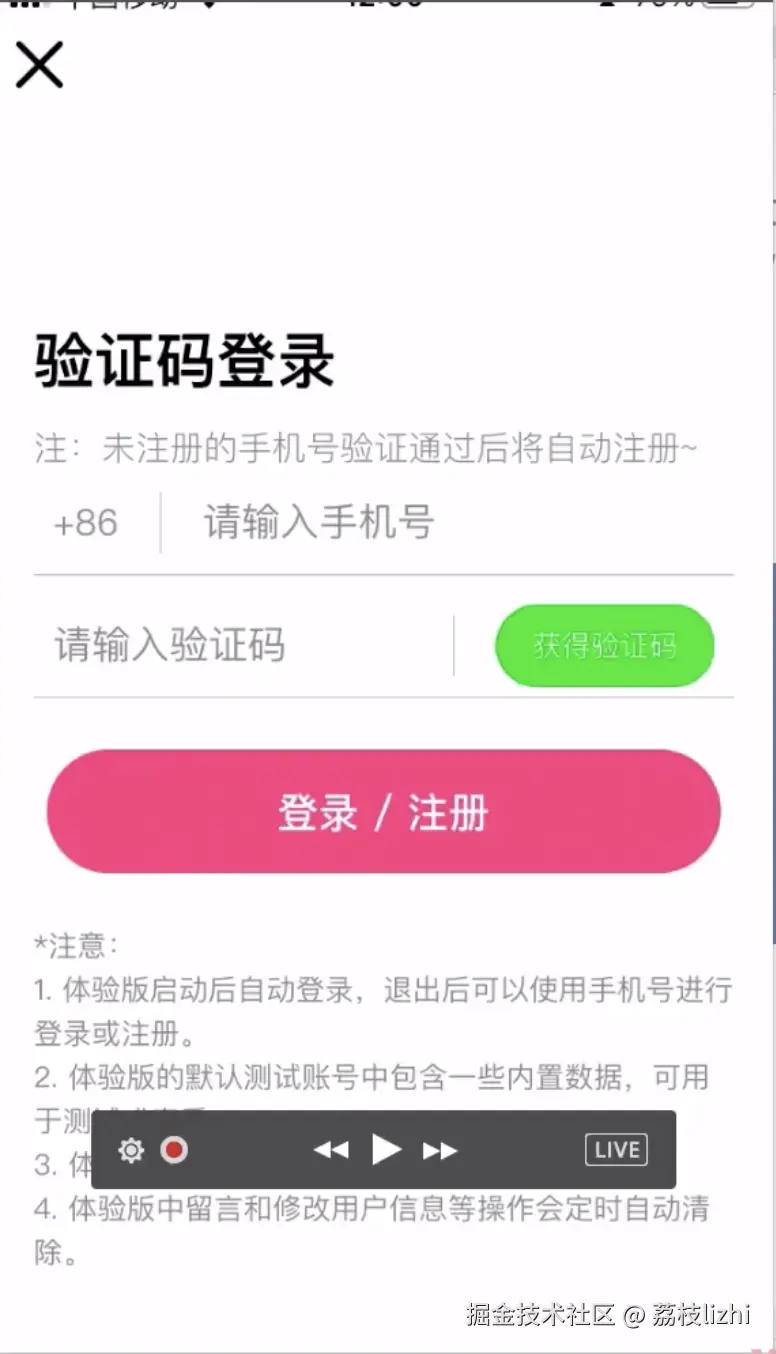Tap the red record button
This screenshot has width=776, height=1354.
[174, 1150]
